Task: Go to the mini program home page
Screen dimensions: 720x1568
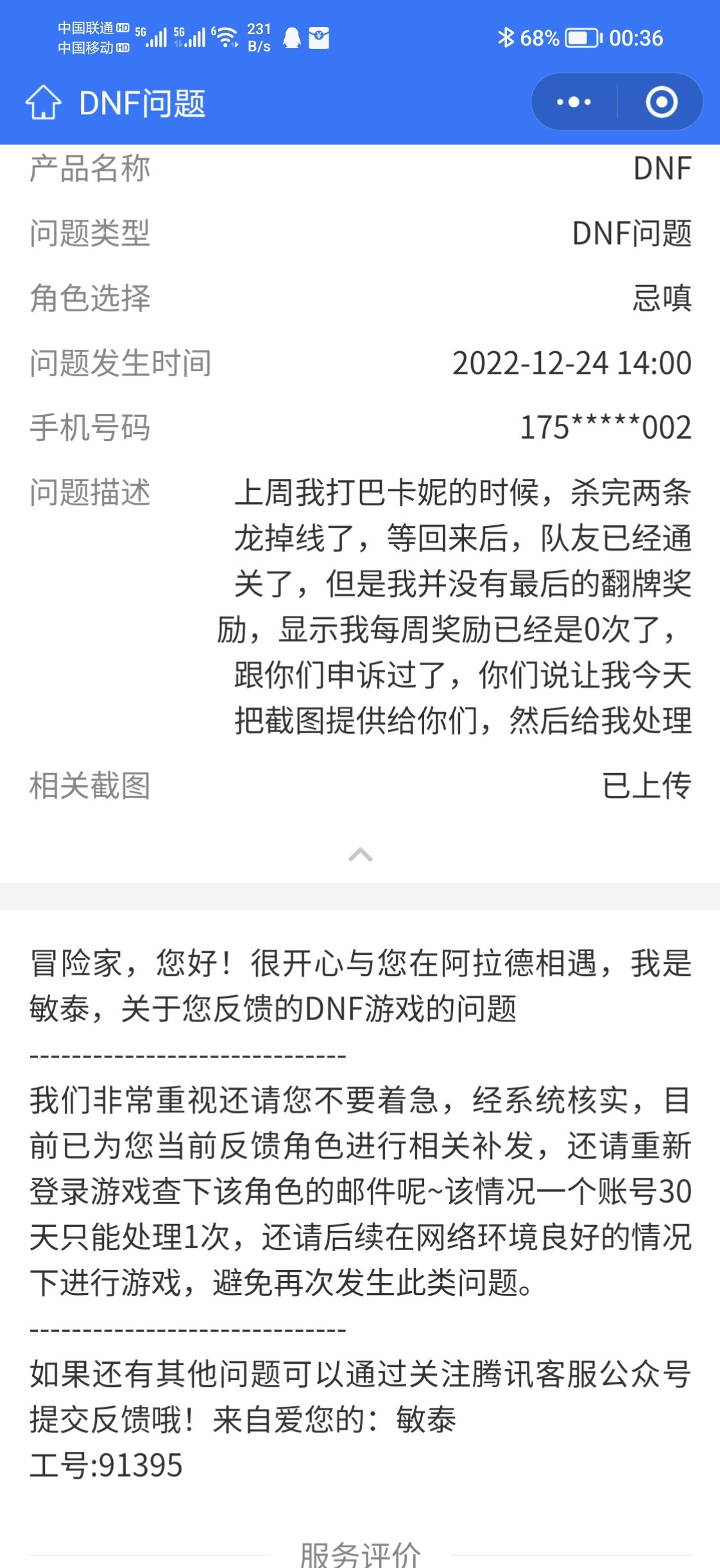Action: coord(43,103)
